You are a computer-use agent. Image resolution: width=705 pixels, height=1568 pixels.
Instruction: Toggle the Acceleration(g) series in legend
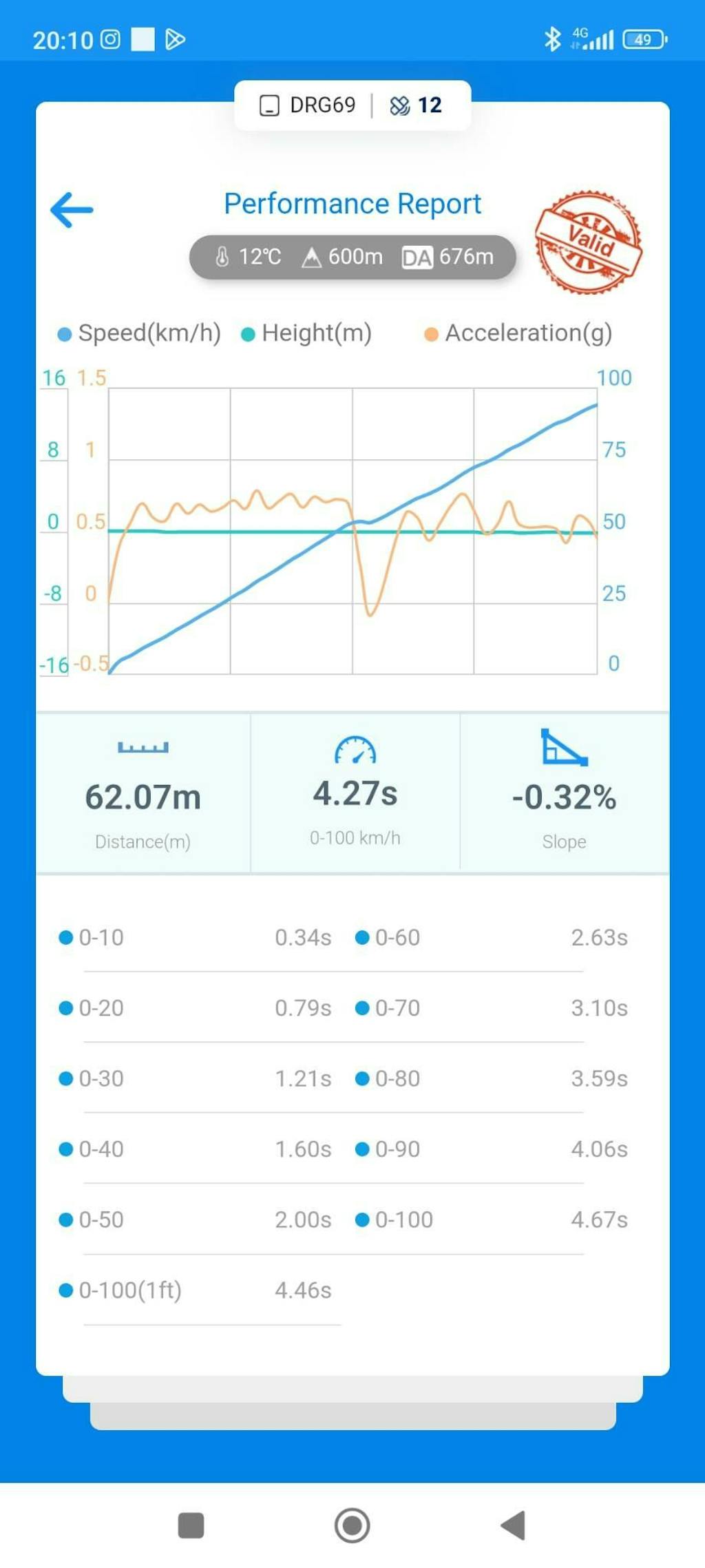point(518,333)
